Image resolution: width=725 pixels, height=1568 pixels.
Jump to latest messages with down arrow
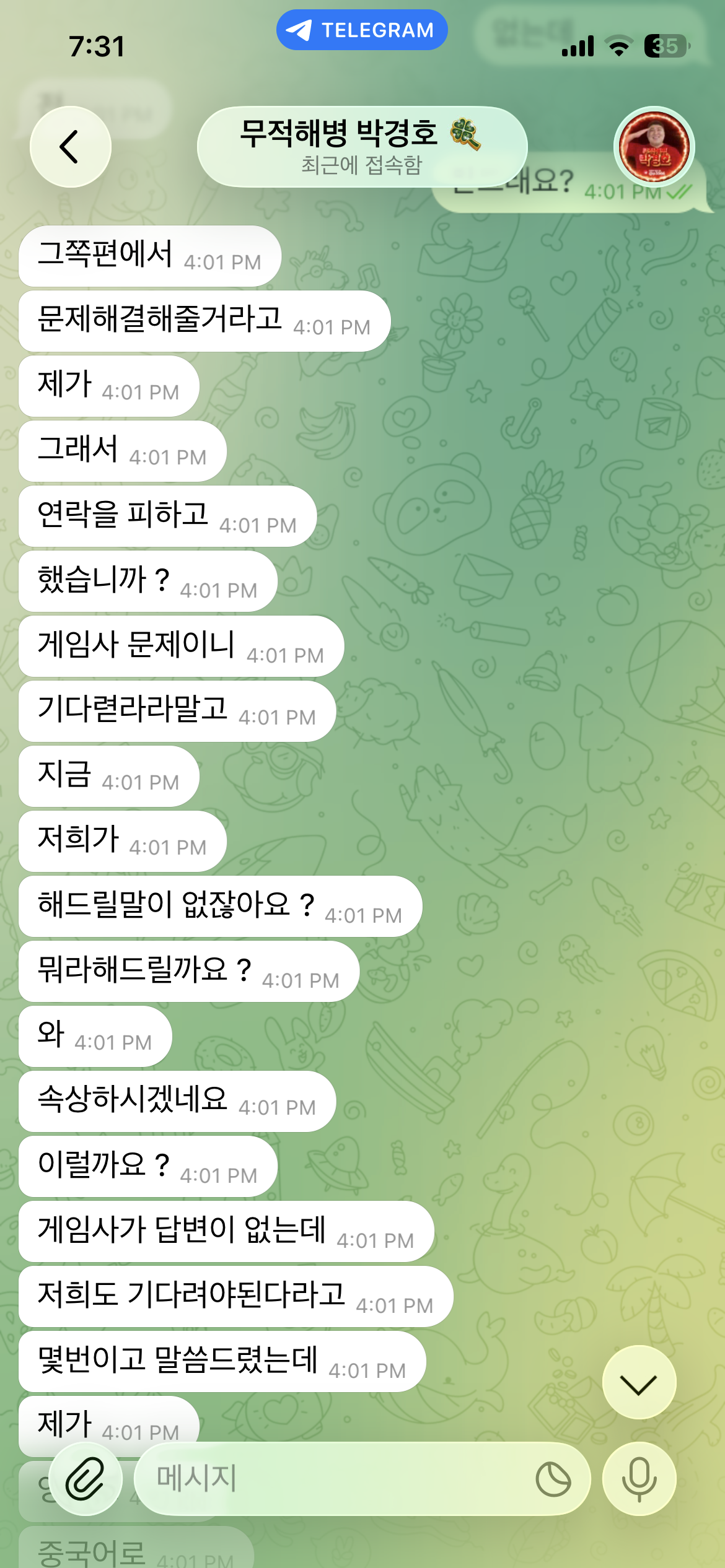pyautogui.click(x=639, y=1382)
